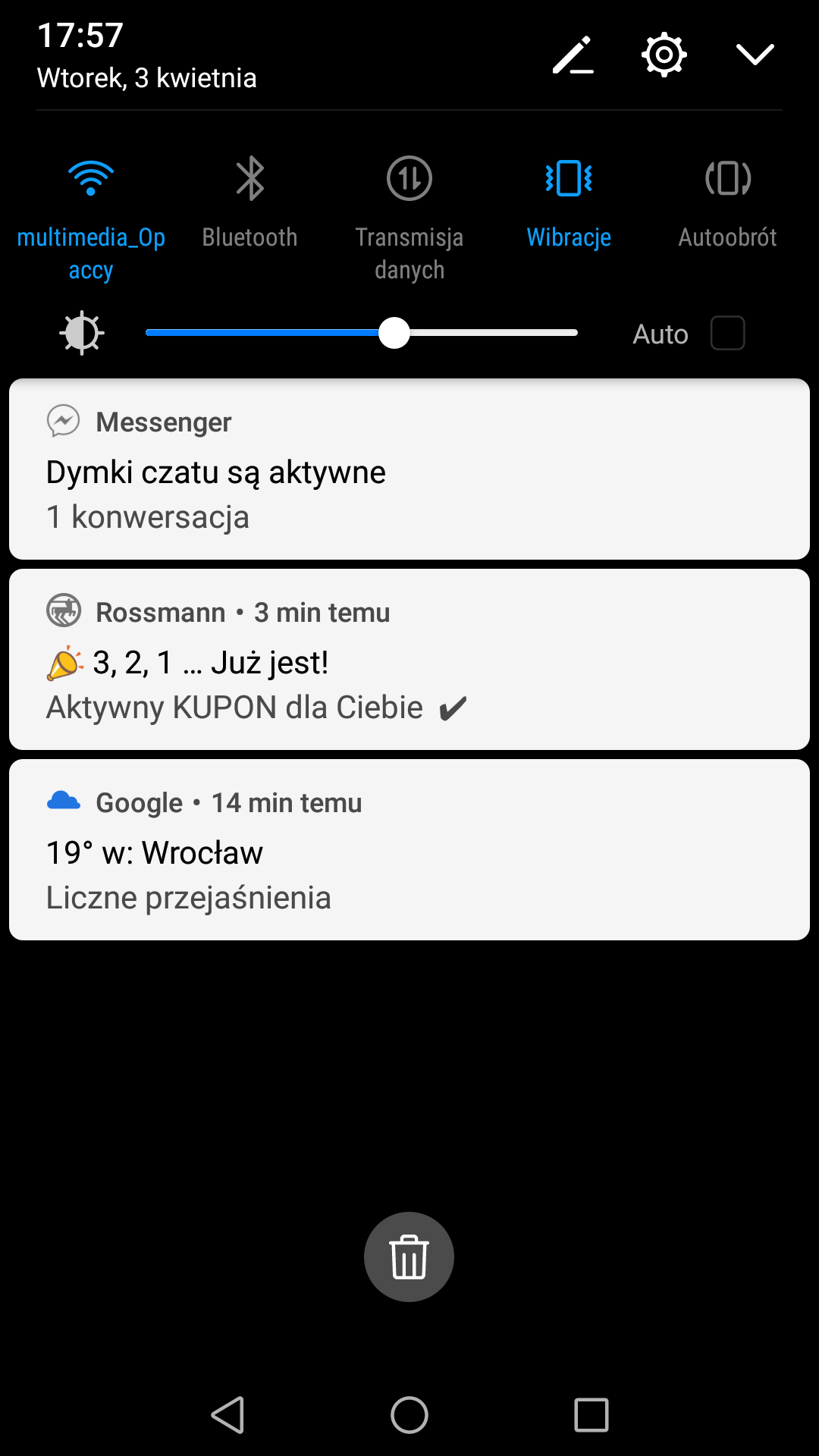Enable Autoobrót screen rotation
The width and height of the screenshot is (819, 1456).
pyautogui.click(x=727, y=179)
